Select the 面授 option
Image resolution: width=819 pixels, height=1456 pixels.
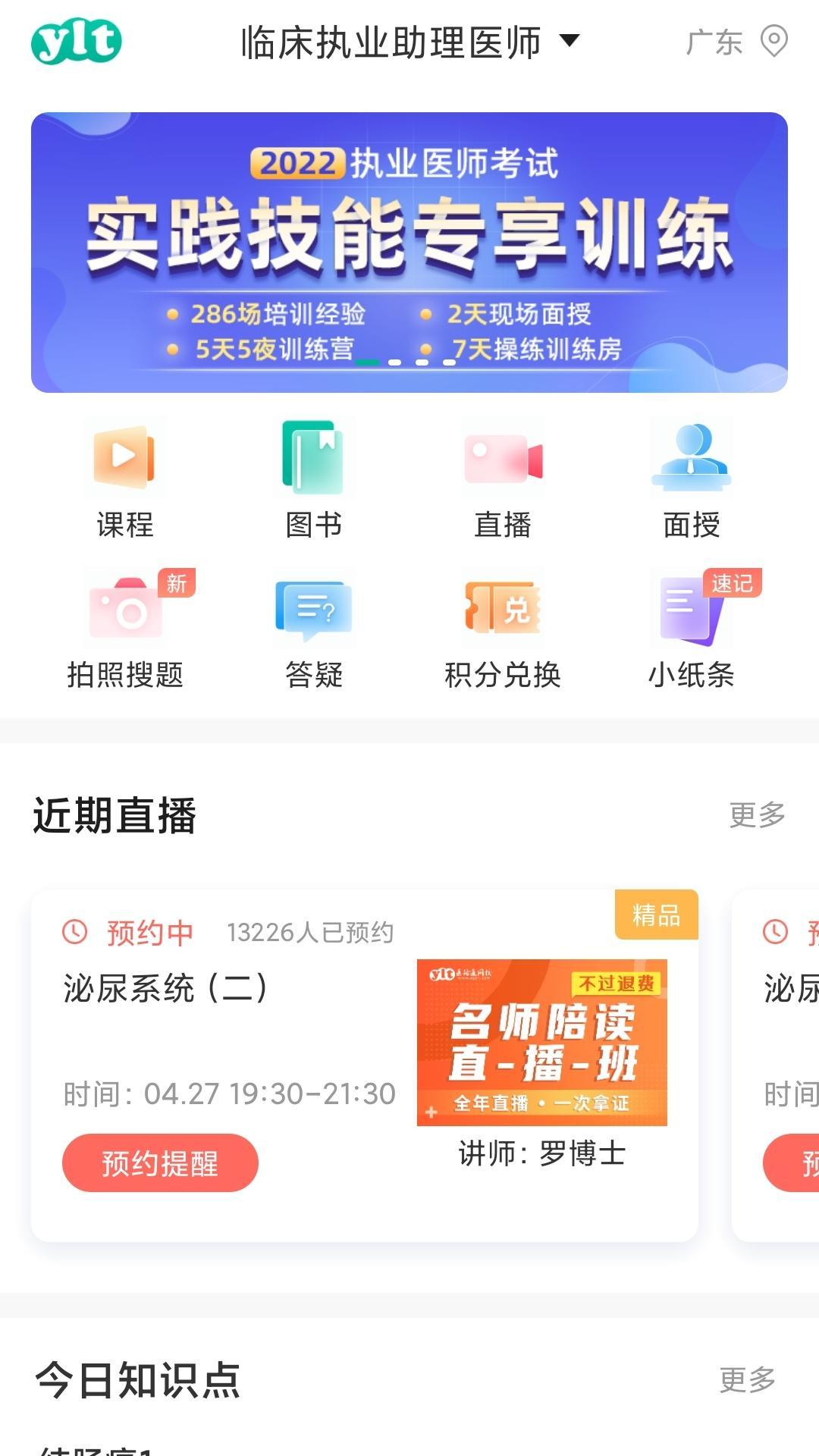coord(691,479)
